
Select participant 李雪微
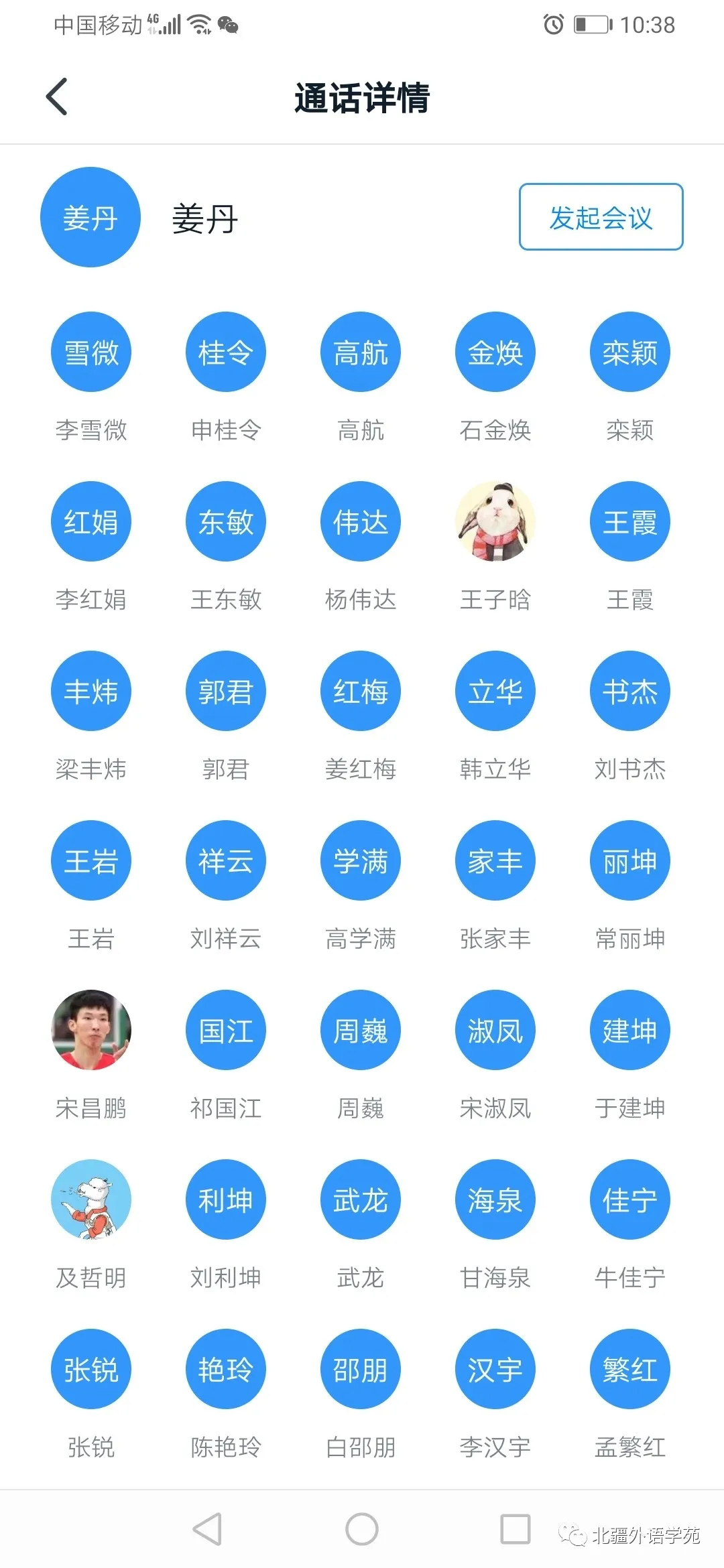(91, 352)
